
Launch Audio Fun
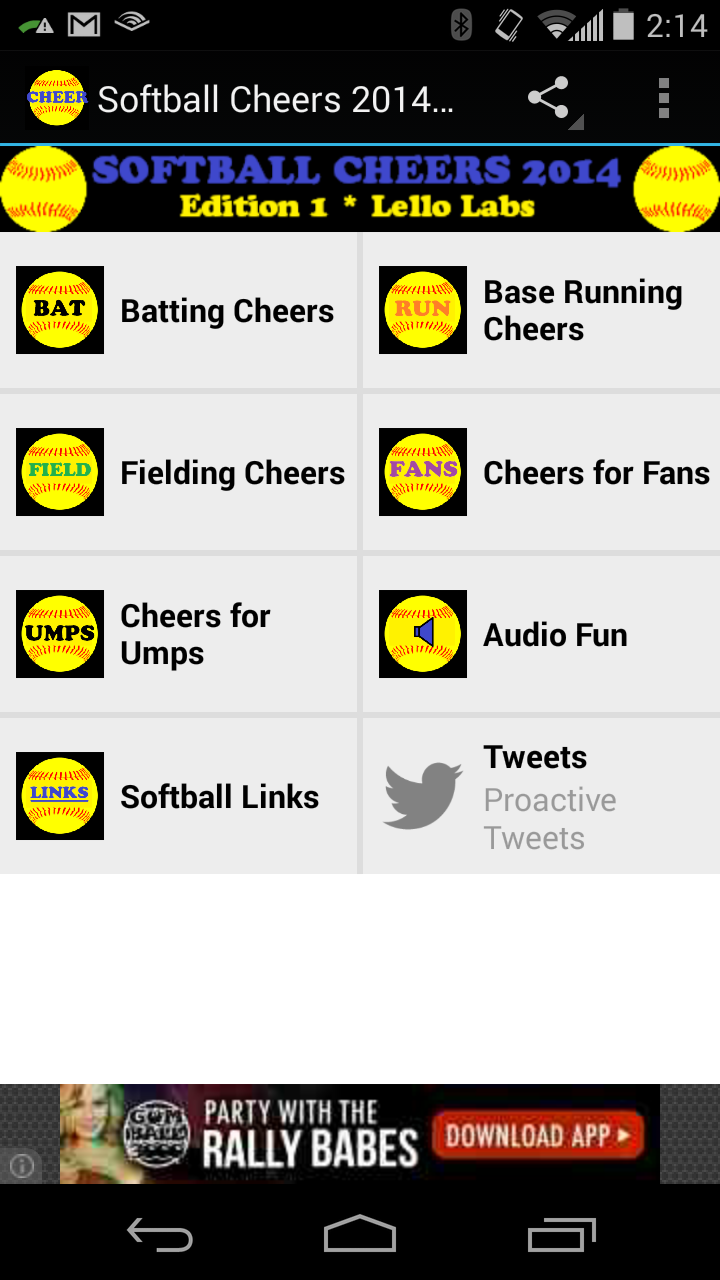coord(541,634)
